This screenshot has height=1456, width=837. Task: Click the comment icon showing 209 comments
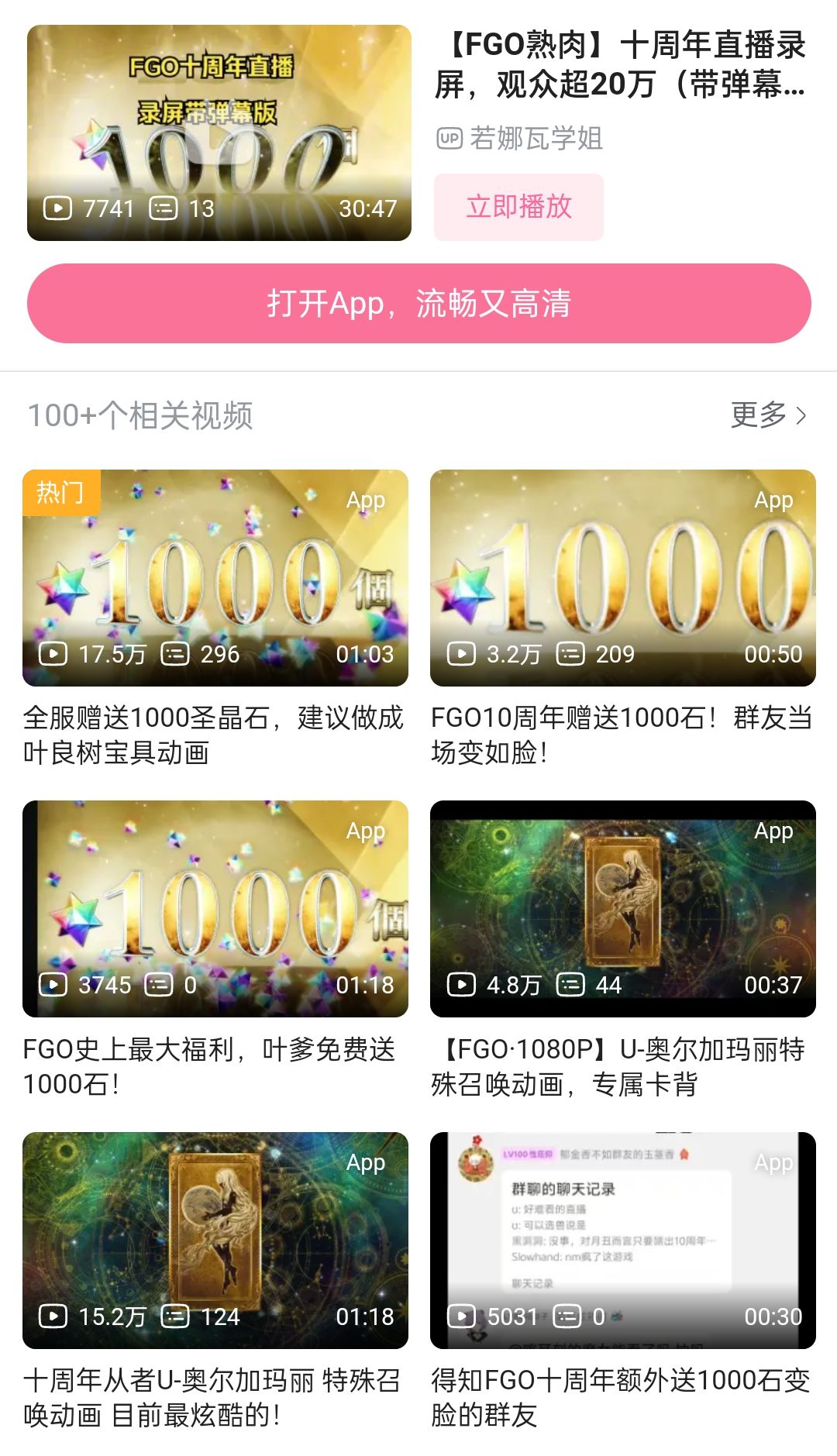click(x=572, y=653)
